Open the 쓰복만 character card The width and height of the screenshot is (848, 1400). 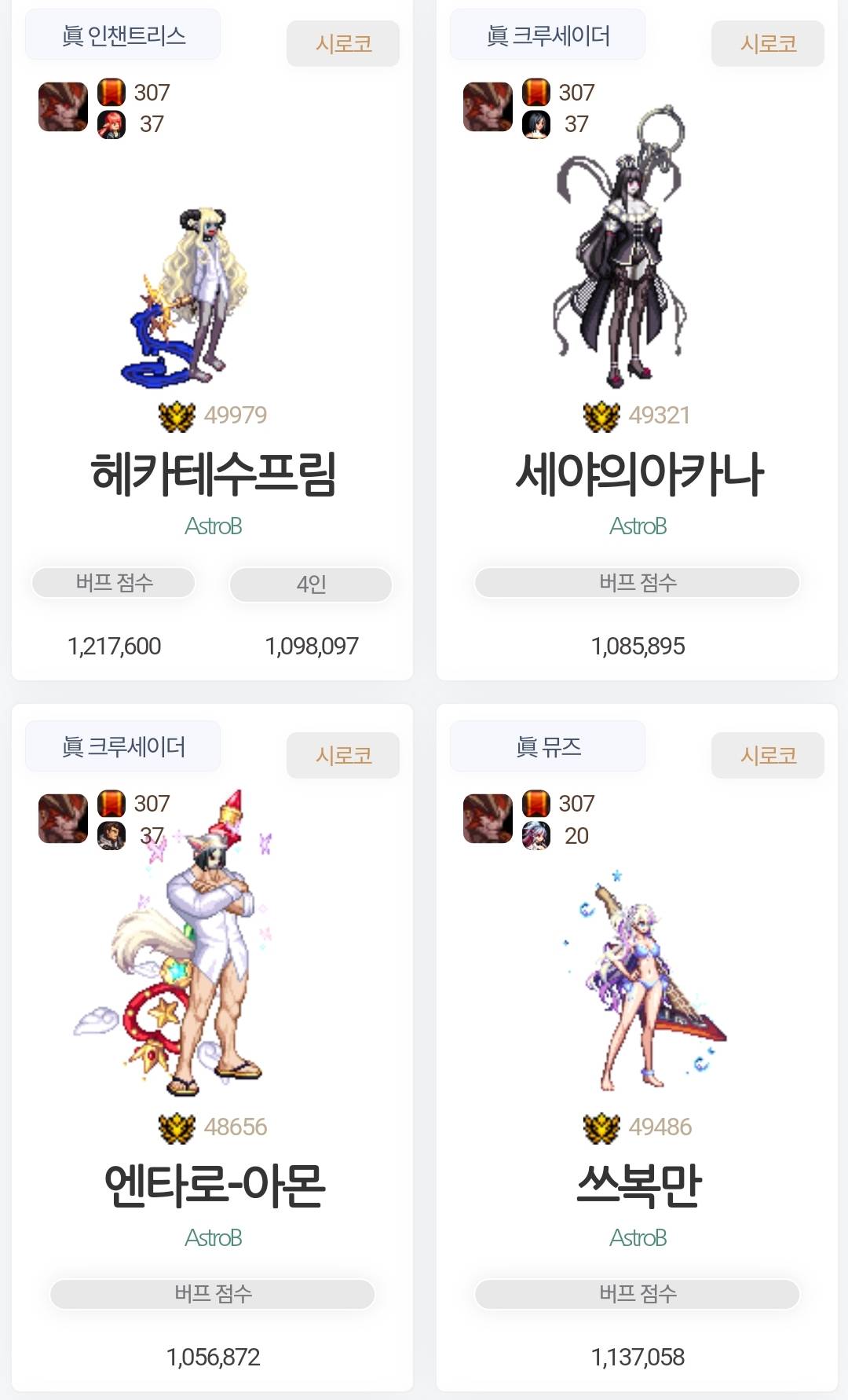click(x=638, y=1185)
